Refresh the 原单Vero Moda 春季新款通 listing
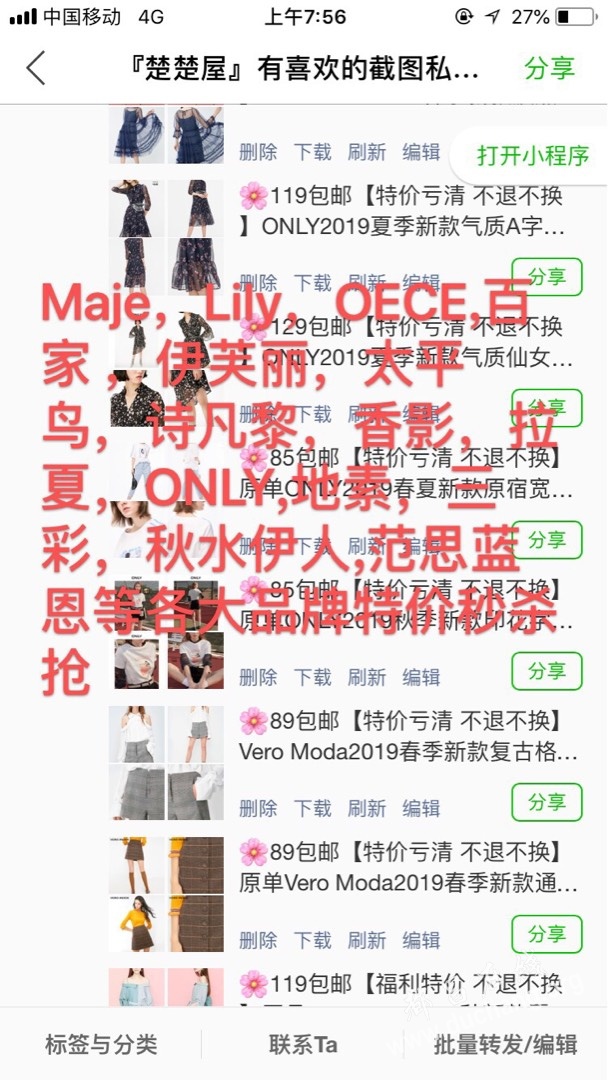Image resolution: width=608 pixels, height=1080 pixels. [x=366, y=940]
